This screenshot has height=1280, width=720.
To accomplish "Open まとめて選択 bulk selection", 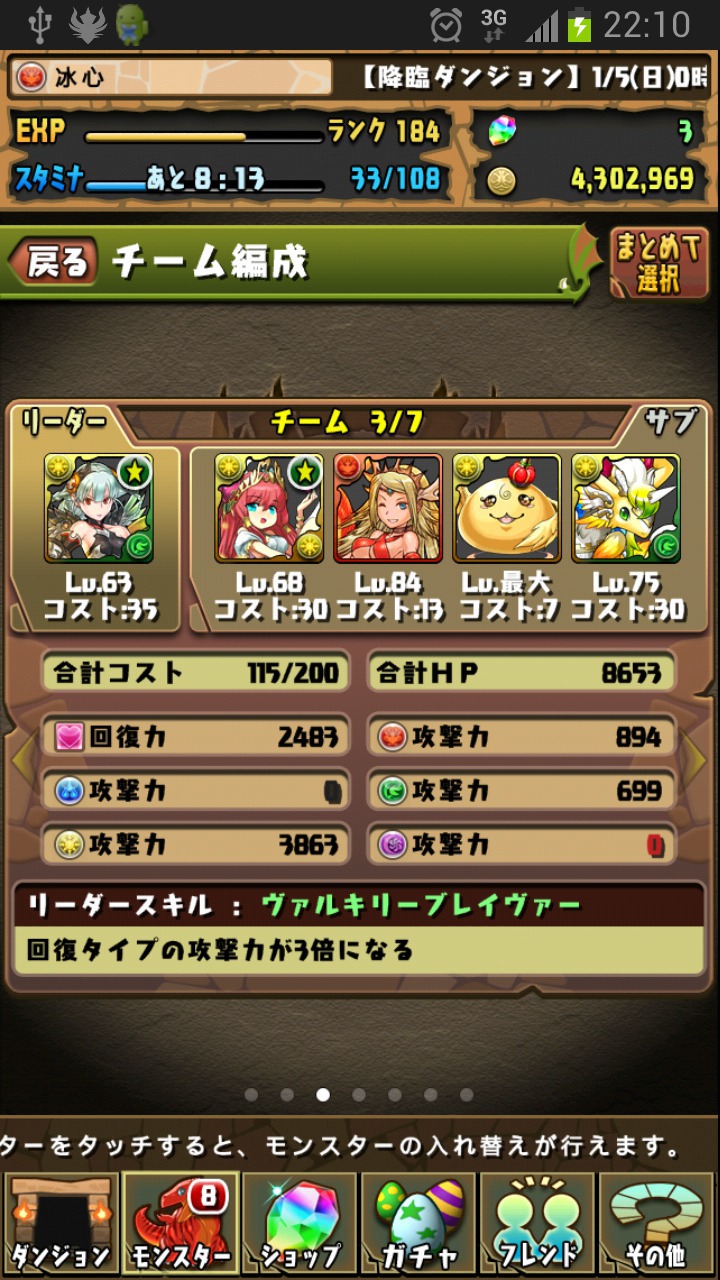I will point(659,263).
